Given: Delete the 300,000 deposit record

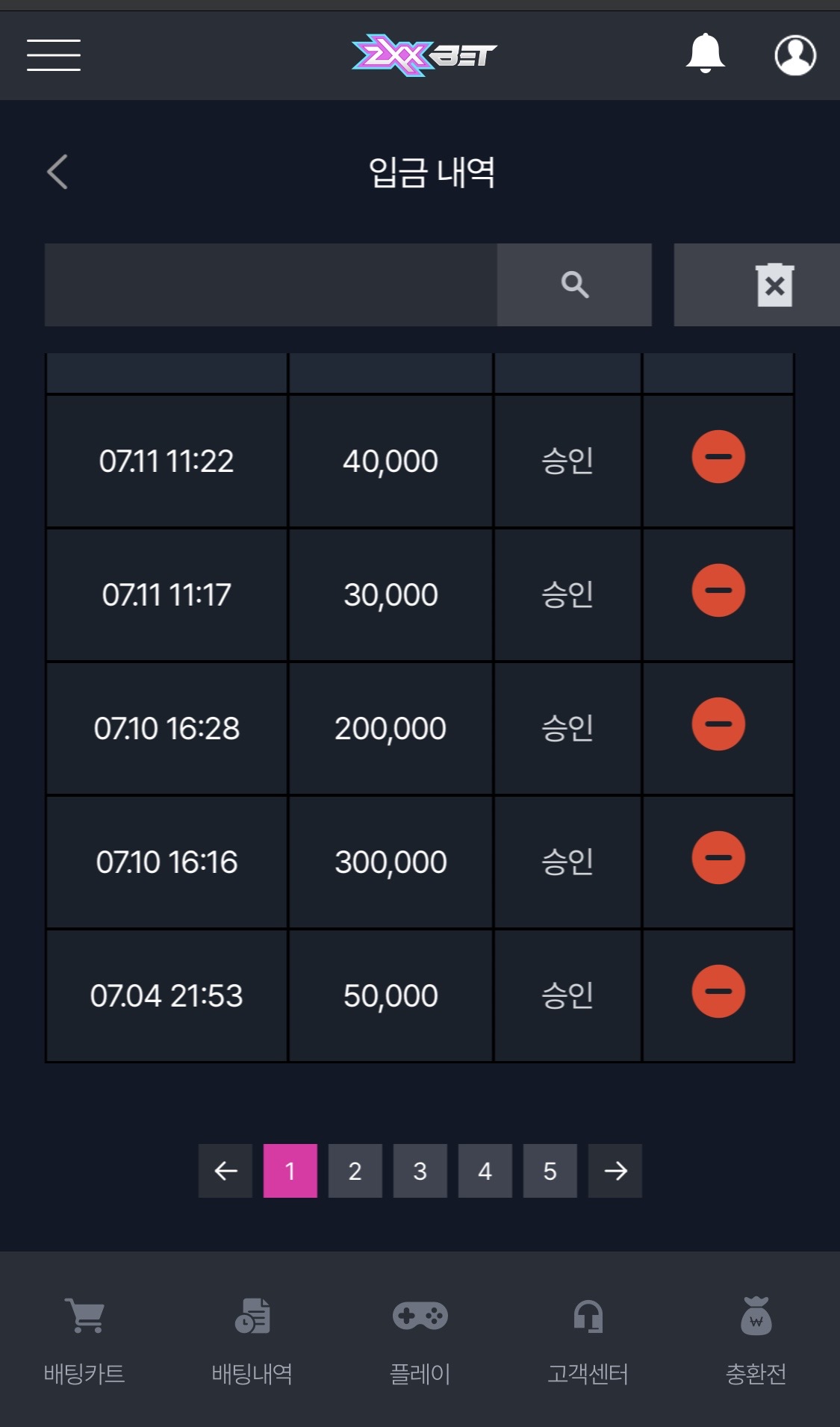Looking at the screenshot, I should [x=718, y=857].
